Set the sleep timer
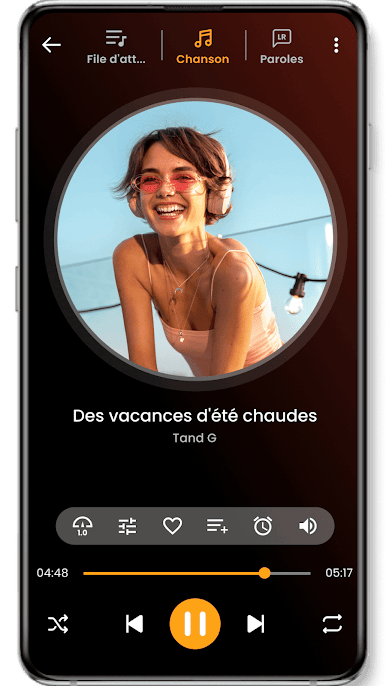Screen dimensions: 386x686 [x=263, y=525]
